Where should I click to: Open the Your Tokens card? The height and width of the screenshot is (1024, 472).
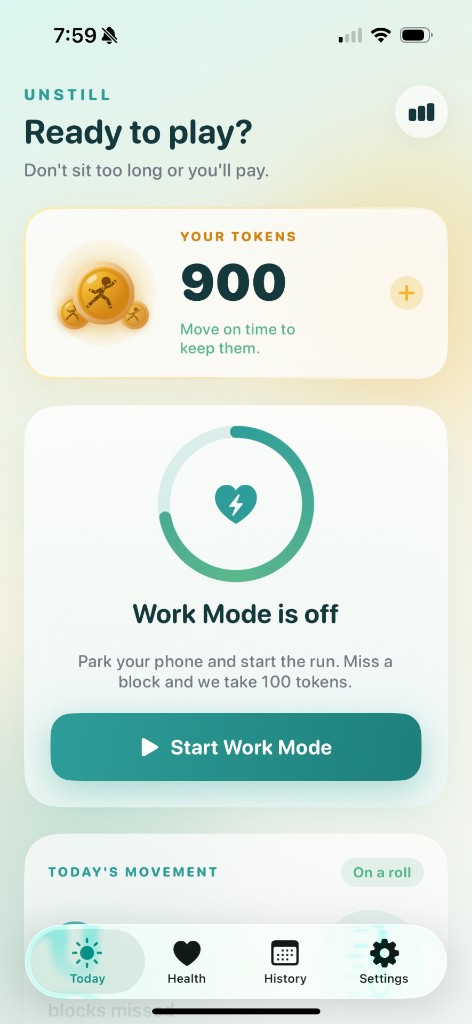click(x=236, y=293)
